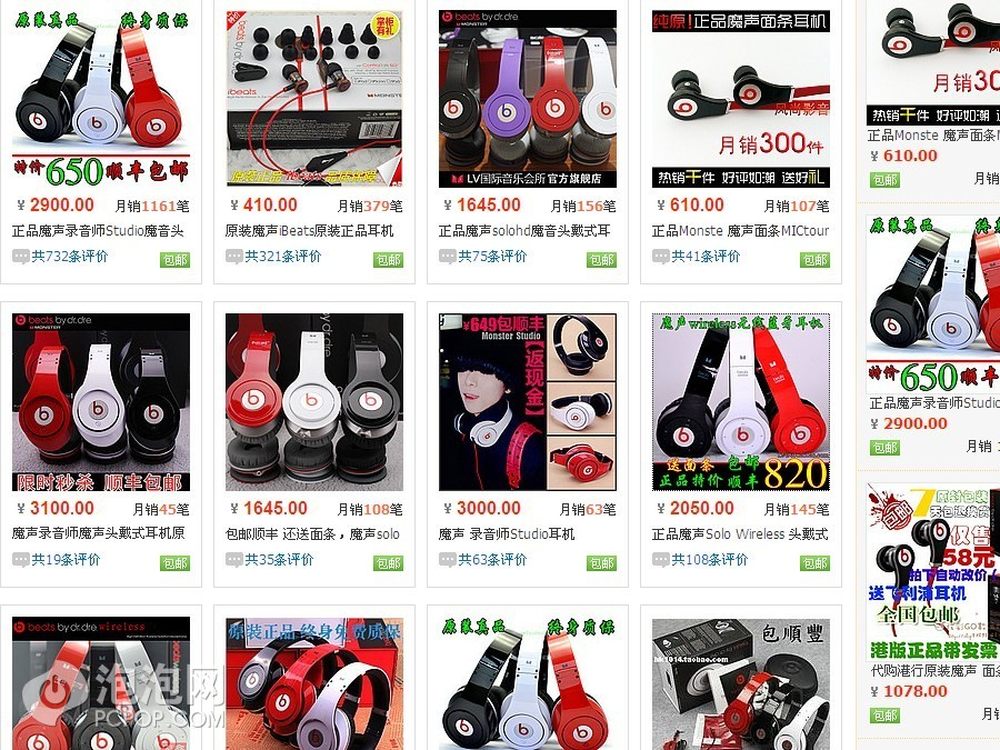Open the ¥2050 Solo Wireless headphone listing
The image size is (1000, 750).
[x=740, y=534]
